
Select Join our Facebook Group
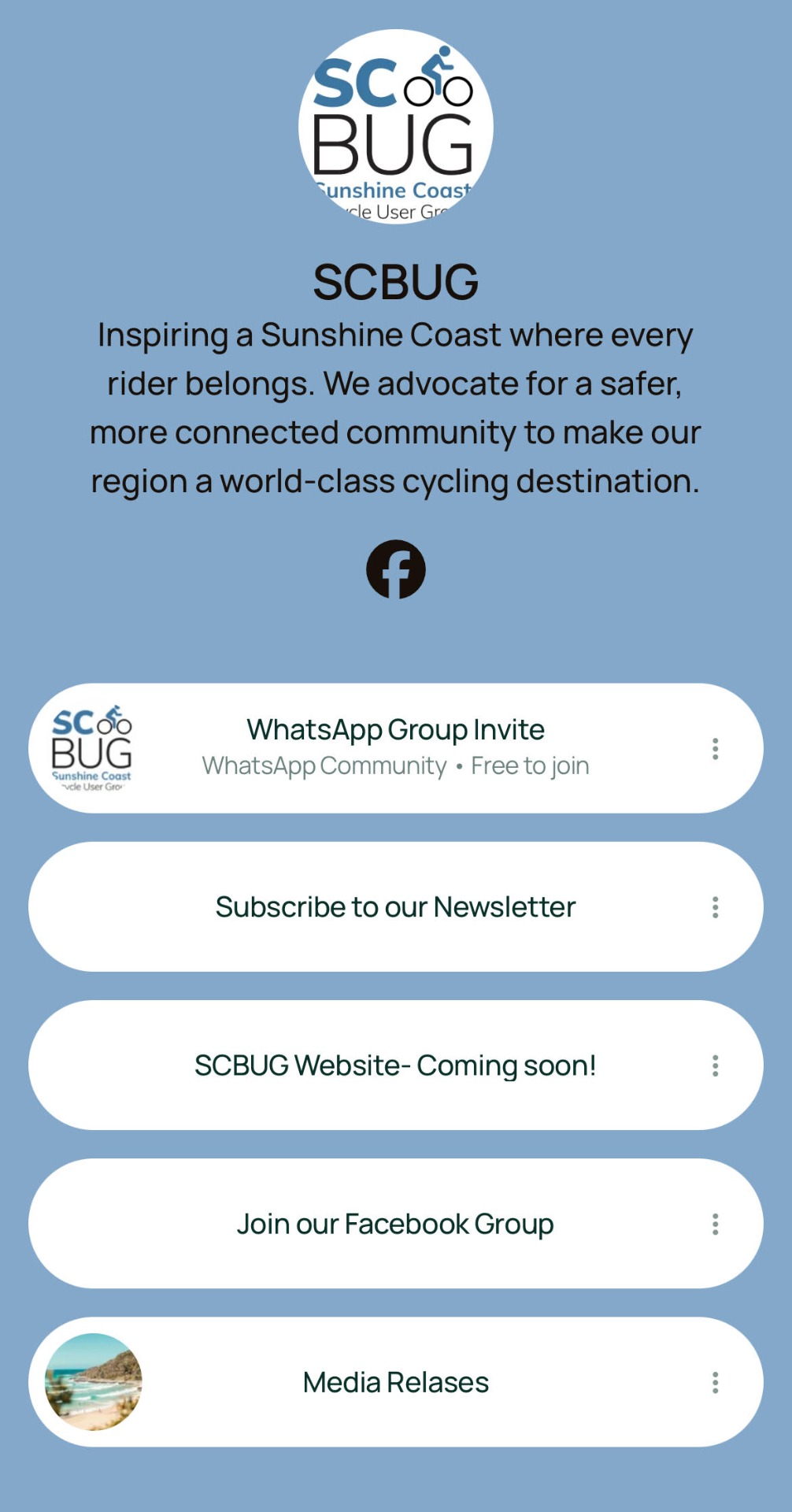[395, 1224]
